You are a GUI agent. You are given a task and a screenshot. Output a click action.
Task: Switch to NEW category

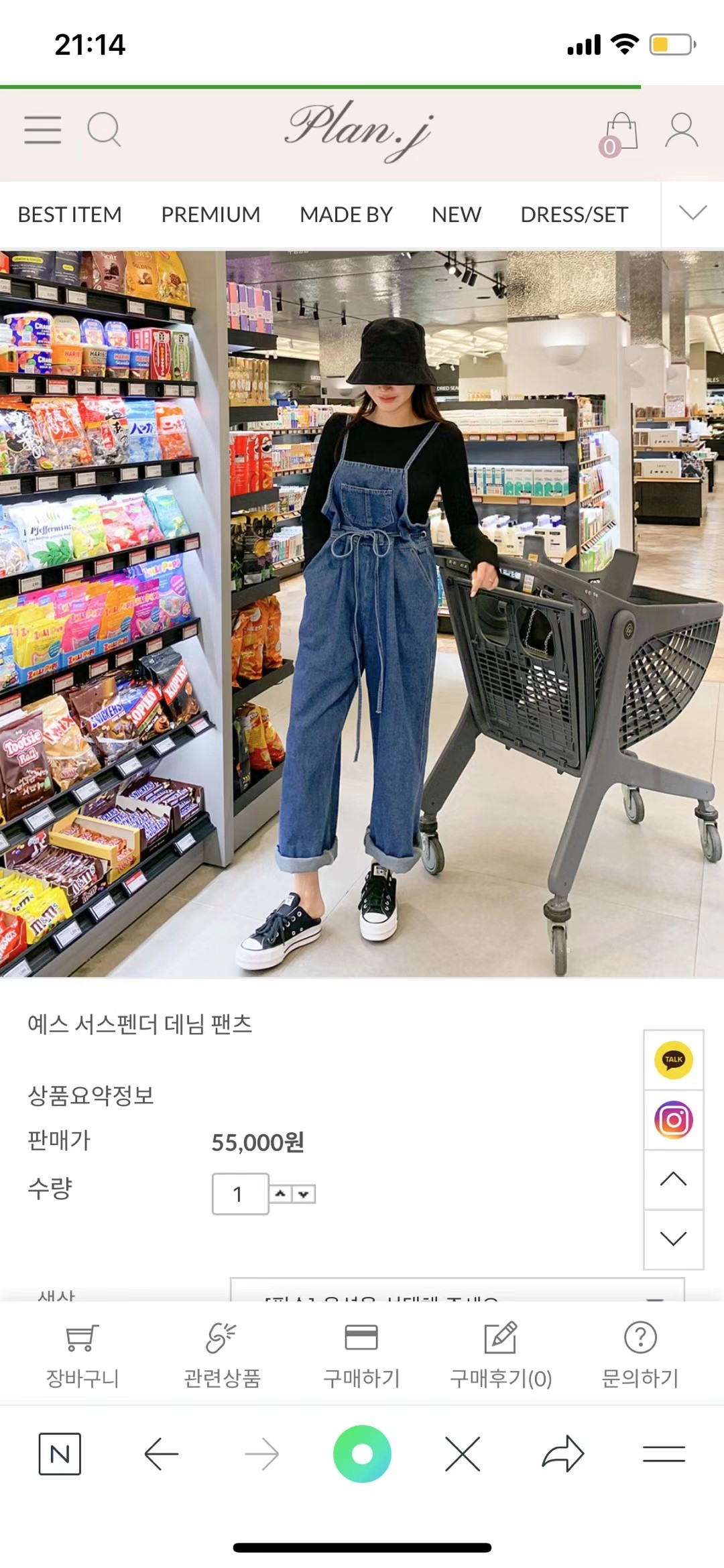[457, 215]
